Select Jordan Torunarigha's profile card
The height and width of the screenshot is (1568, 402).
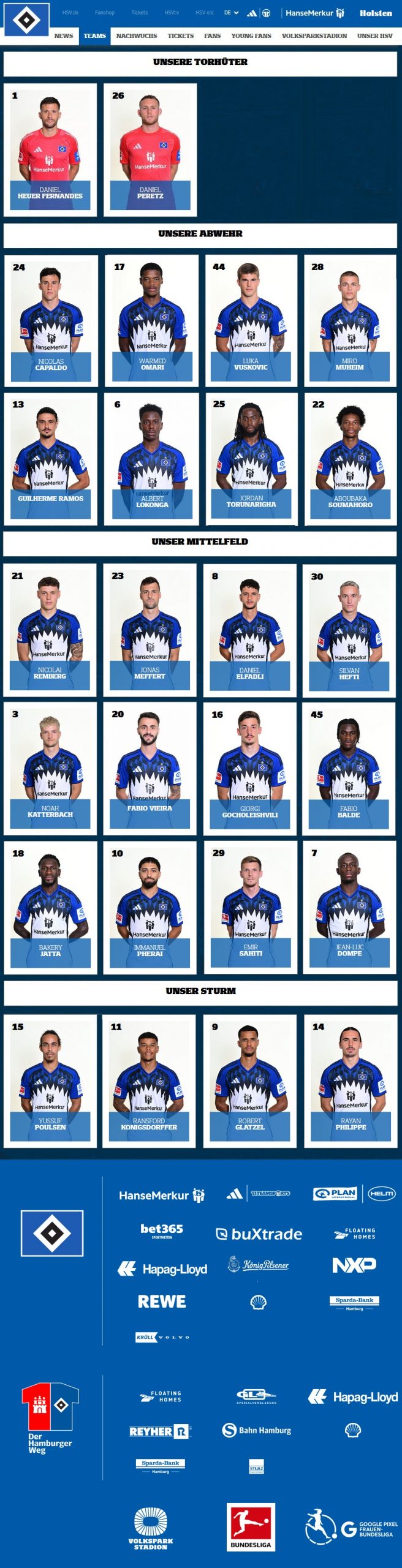pos(251,459)
